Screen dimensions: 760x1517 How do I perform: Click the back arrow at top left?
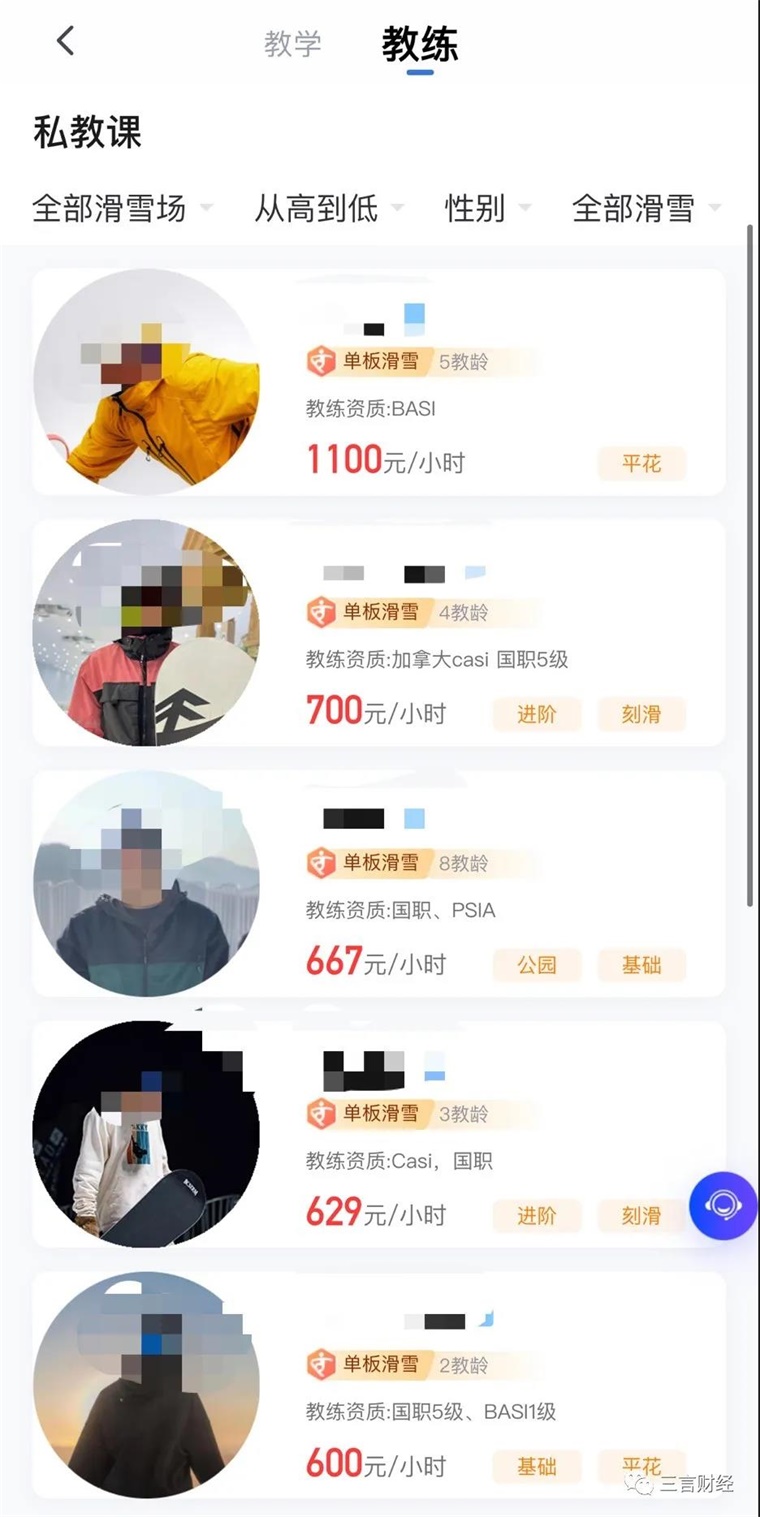coord(64,41)
